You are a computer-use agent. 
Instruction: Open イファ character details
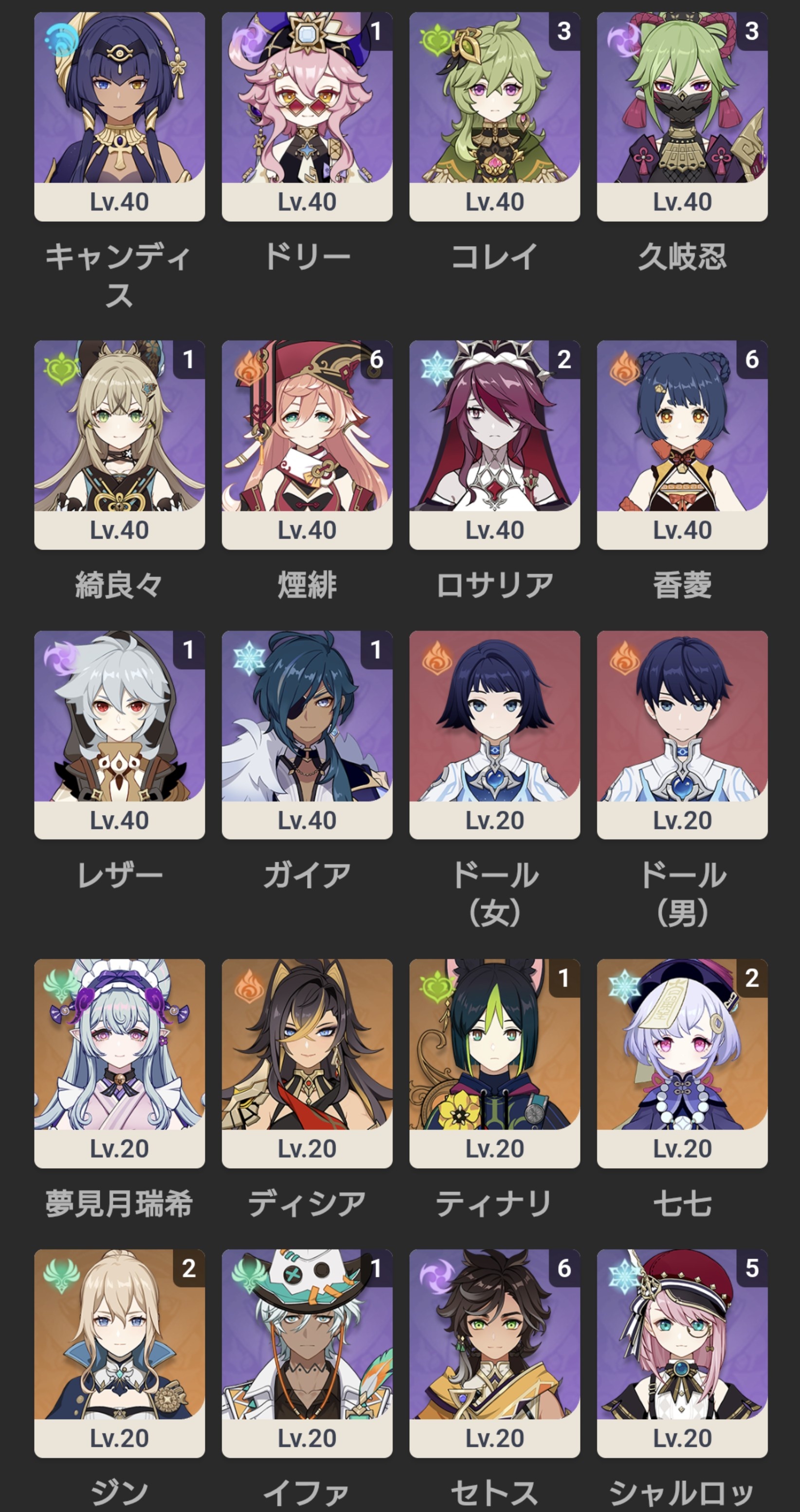307,1352
